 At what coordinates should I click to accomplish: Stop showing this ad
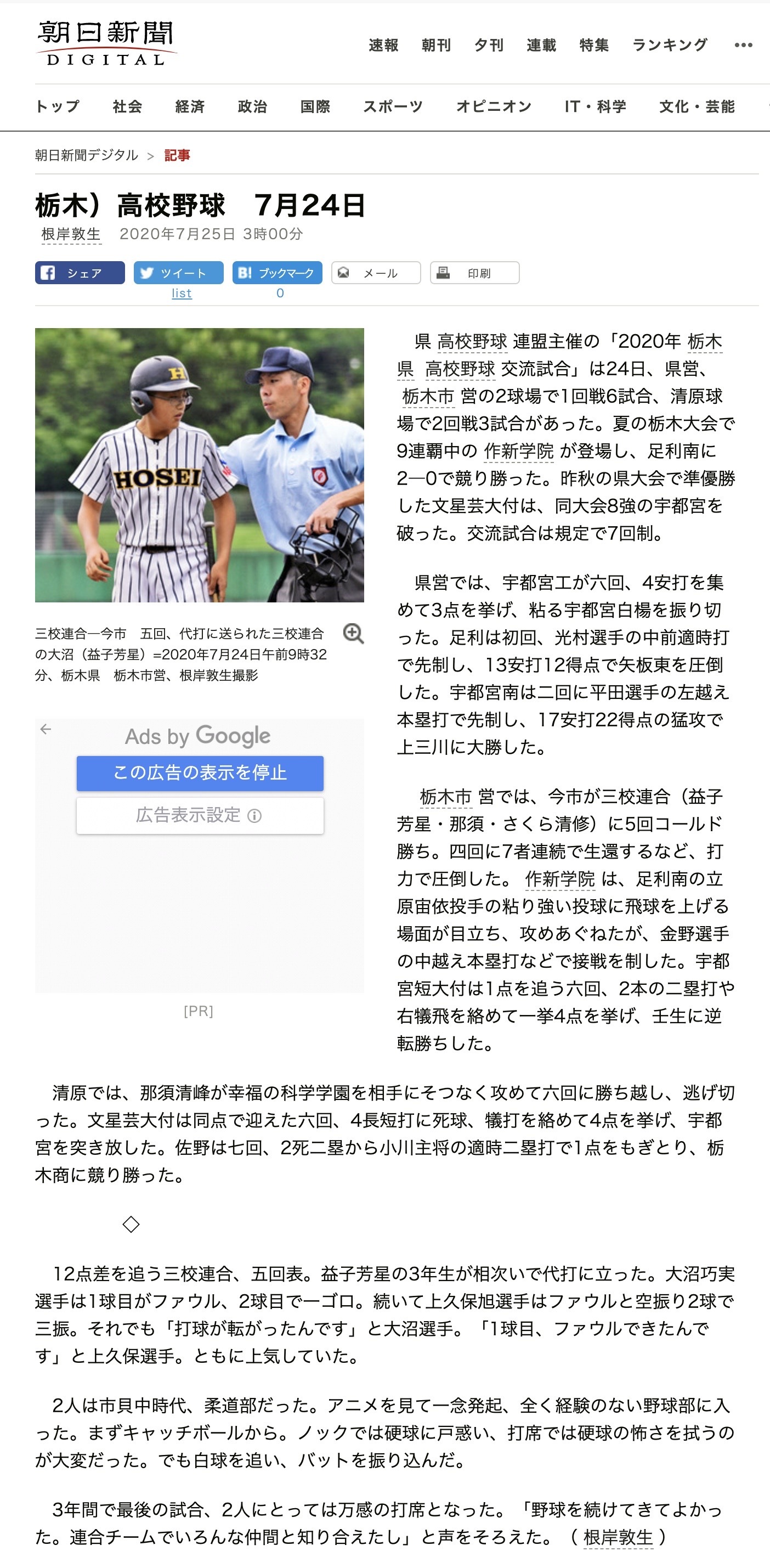(x=200, y=773)
